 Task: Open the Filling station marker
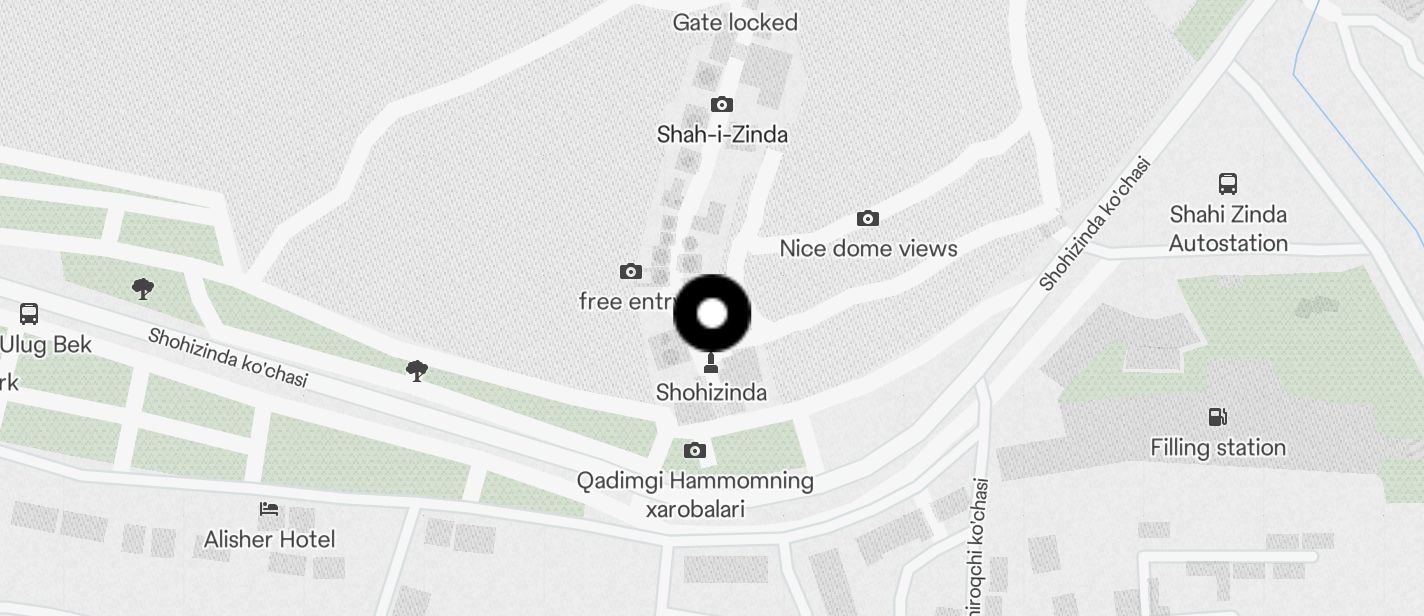1217,417
